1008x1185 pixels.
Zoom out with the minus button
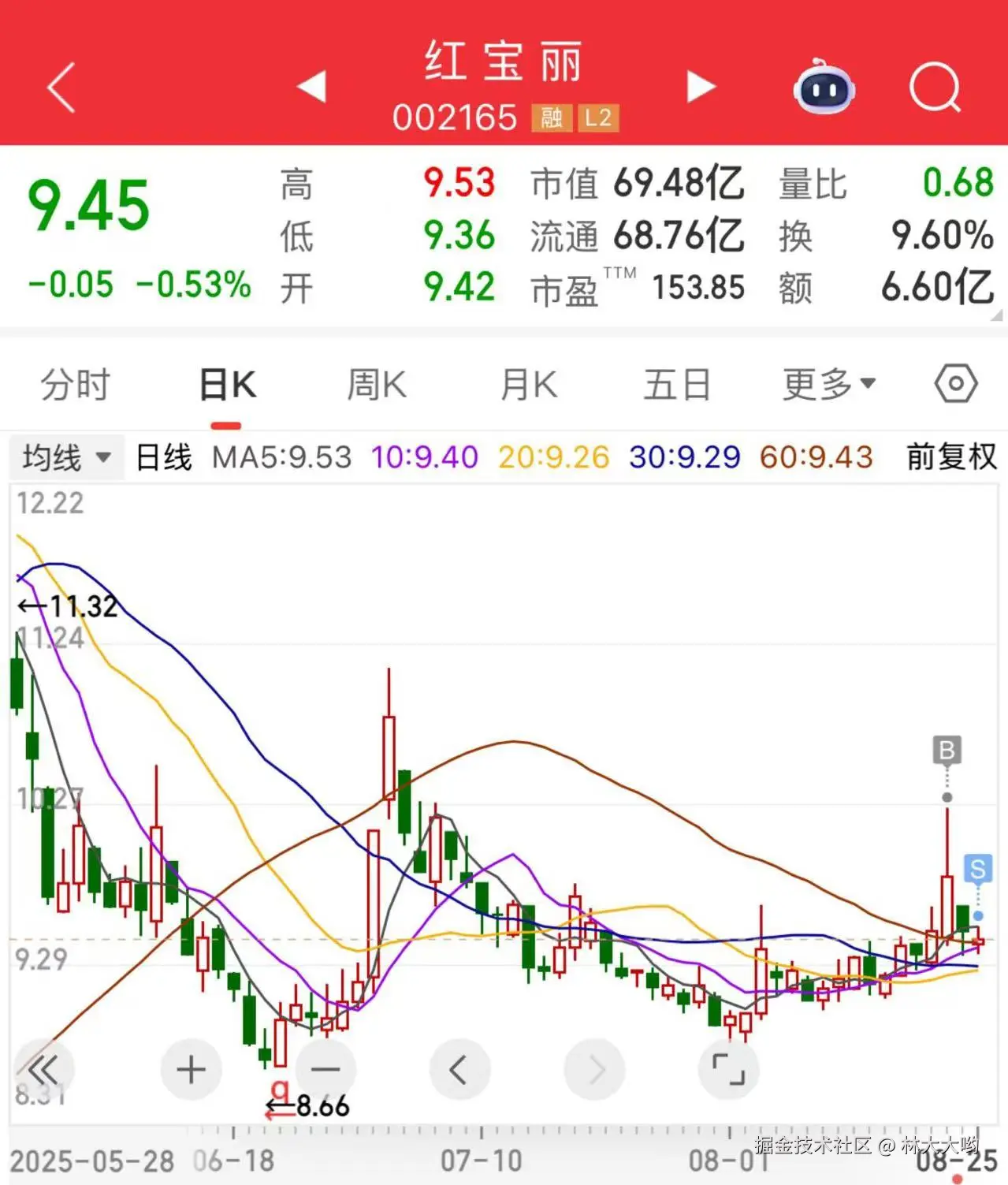tap(325, 1069)
